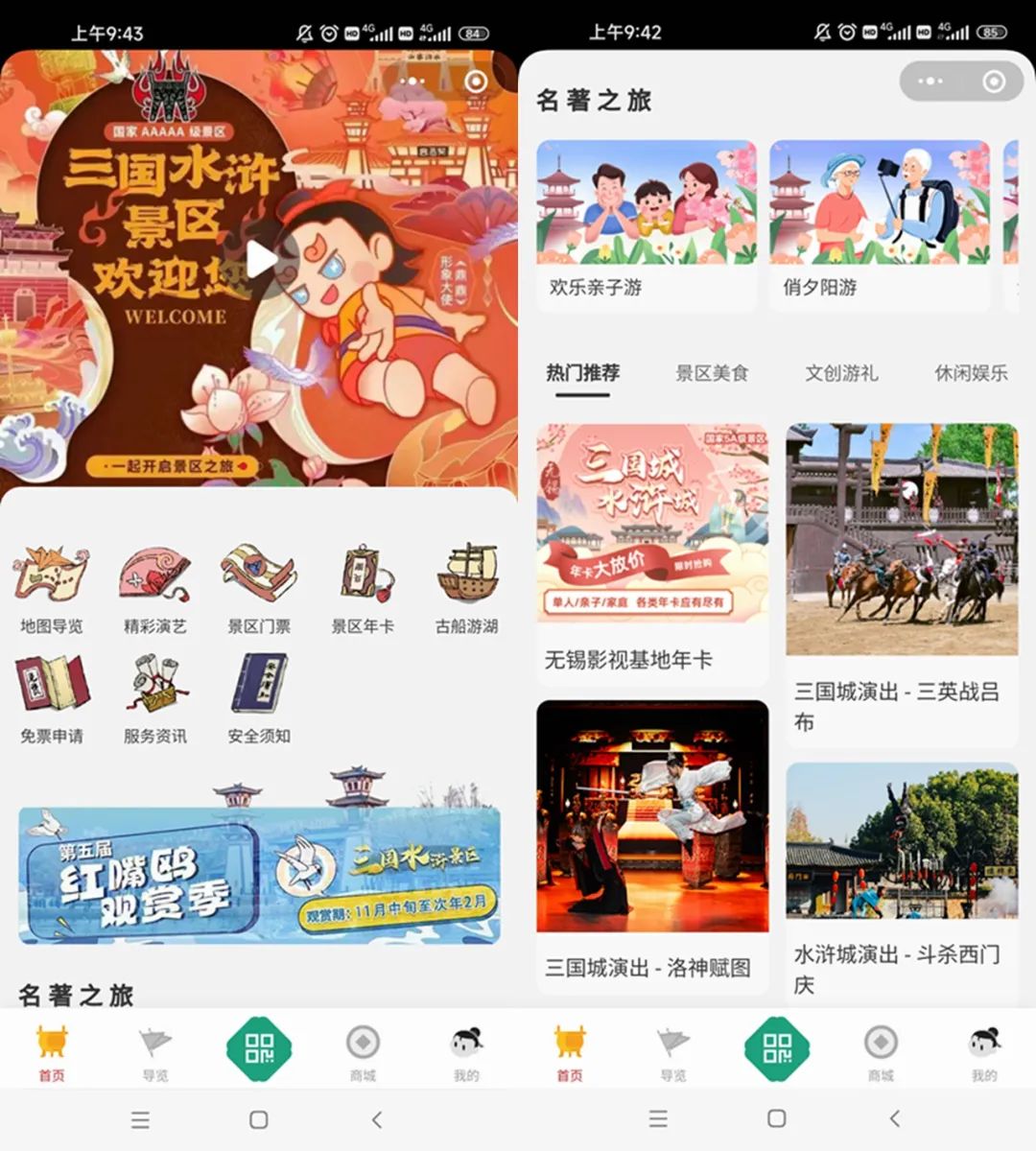Open 三国城演出 - 洛神赋图 card
Viewport: 1036px width, 1151px height.
click(652, 847)
